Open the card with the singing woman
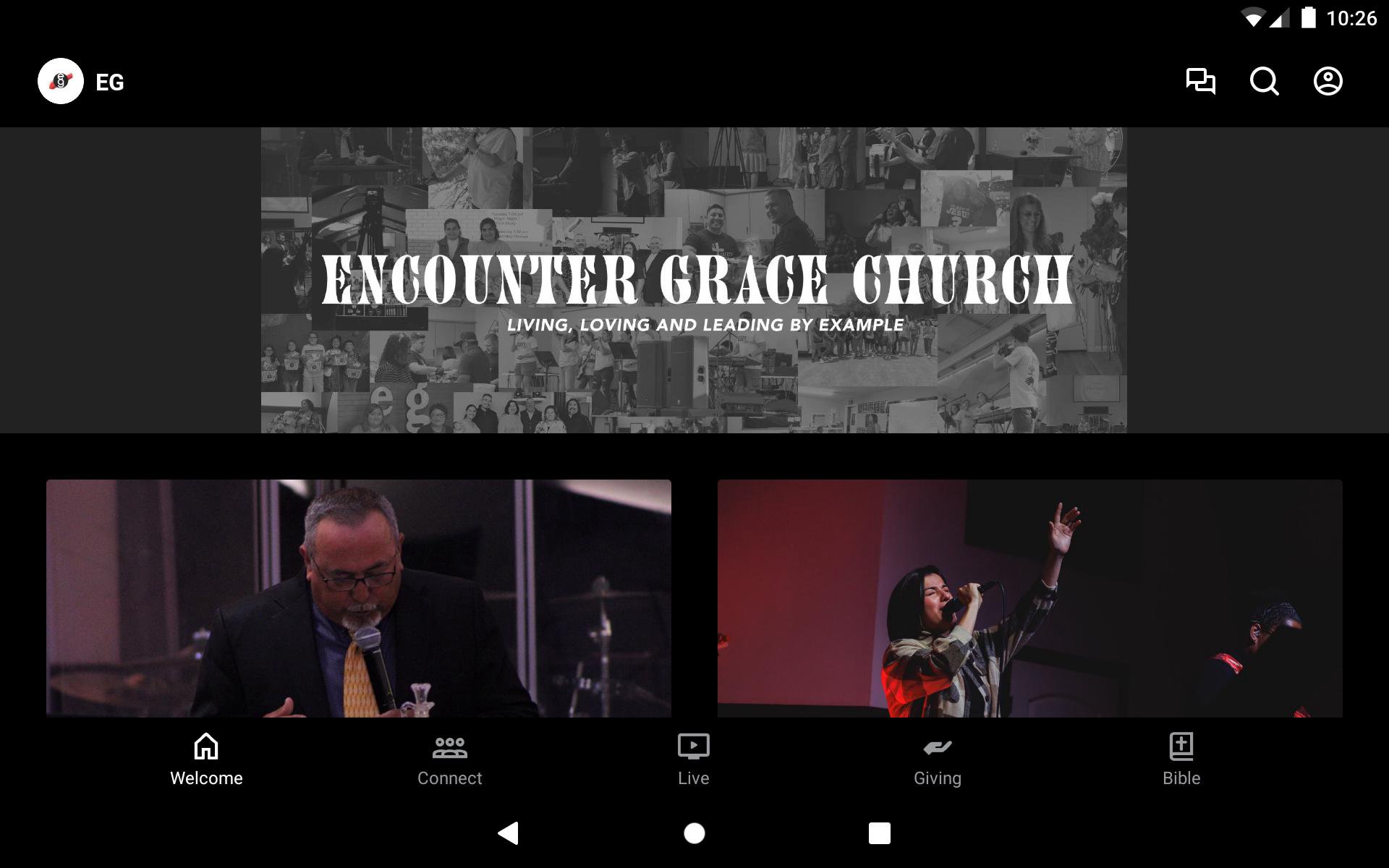The width and height of the screenshot is (1389, 868). [x=1029, y=598]
